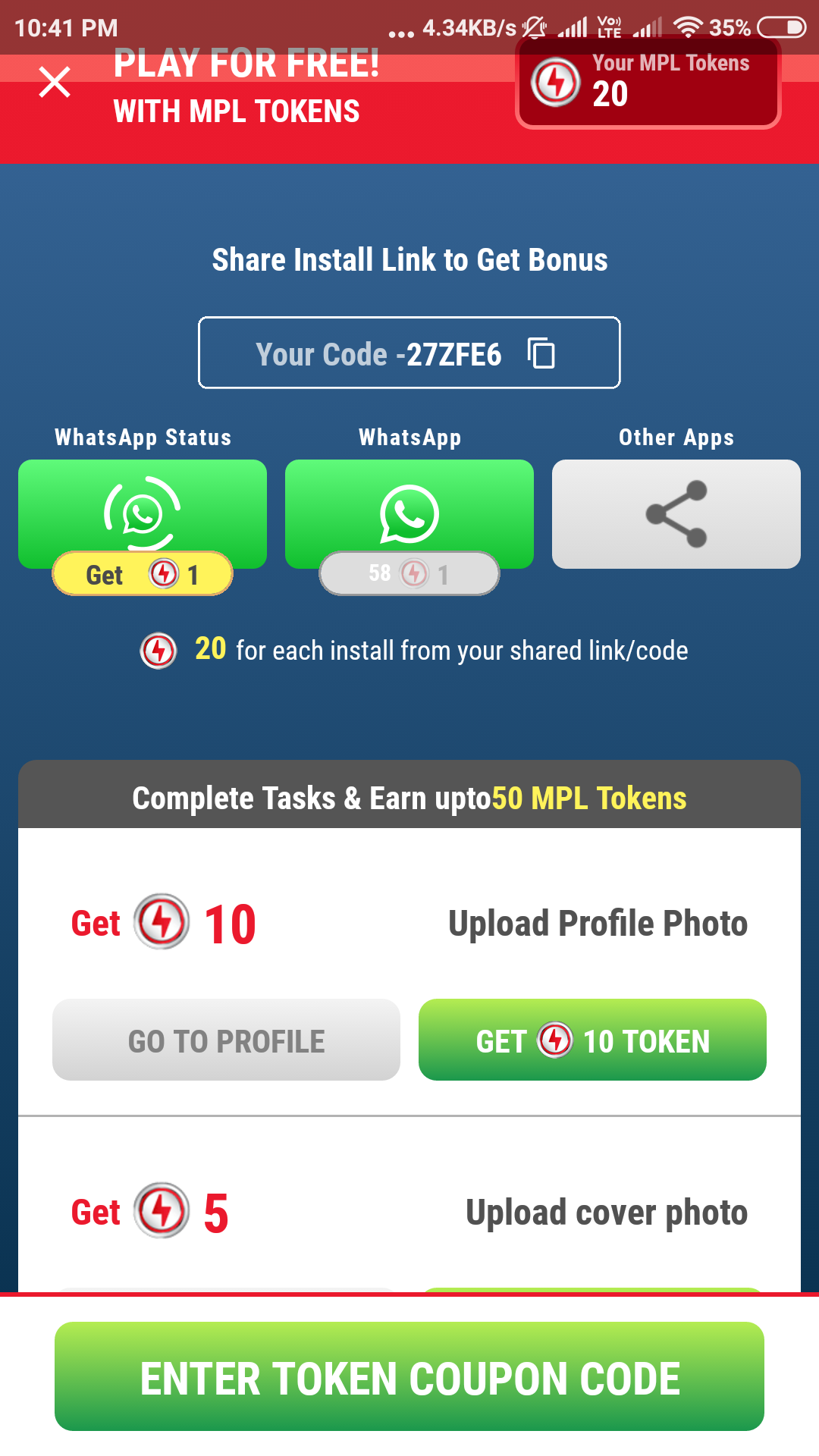The height and width of the screenshot is (1456, 819).
Task: Share link through Other Apps
Action: point(676,514)
